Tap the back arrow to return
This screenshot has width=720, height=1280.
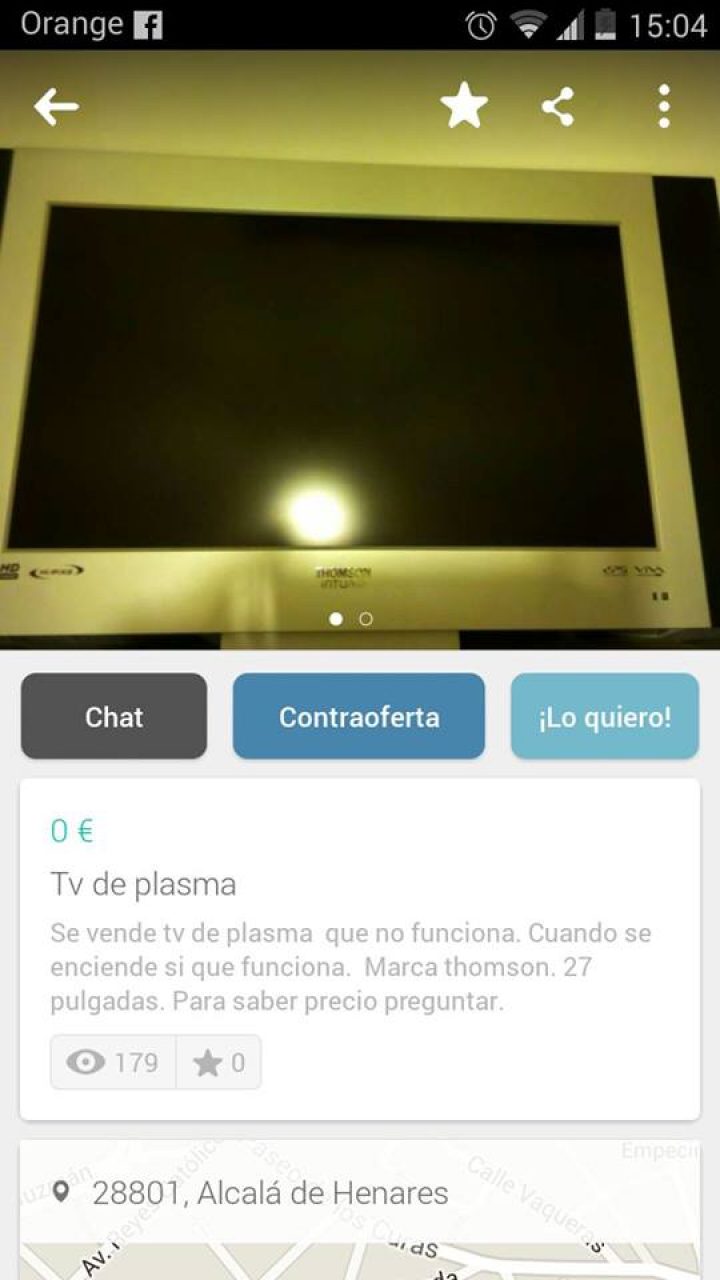tap(55, 107)
